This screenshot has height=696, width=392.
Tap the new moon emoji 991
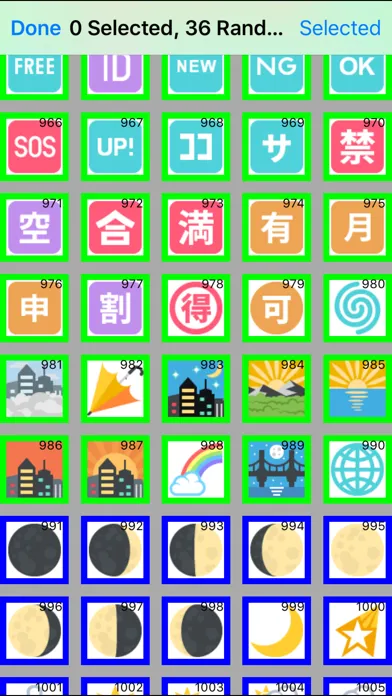35,550
